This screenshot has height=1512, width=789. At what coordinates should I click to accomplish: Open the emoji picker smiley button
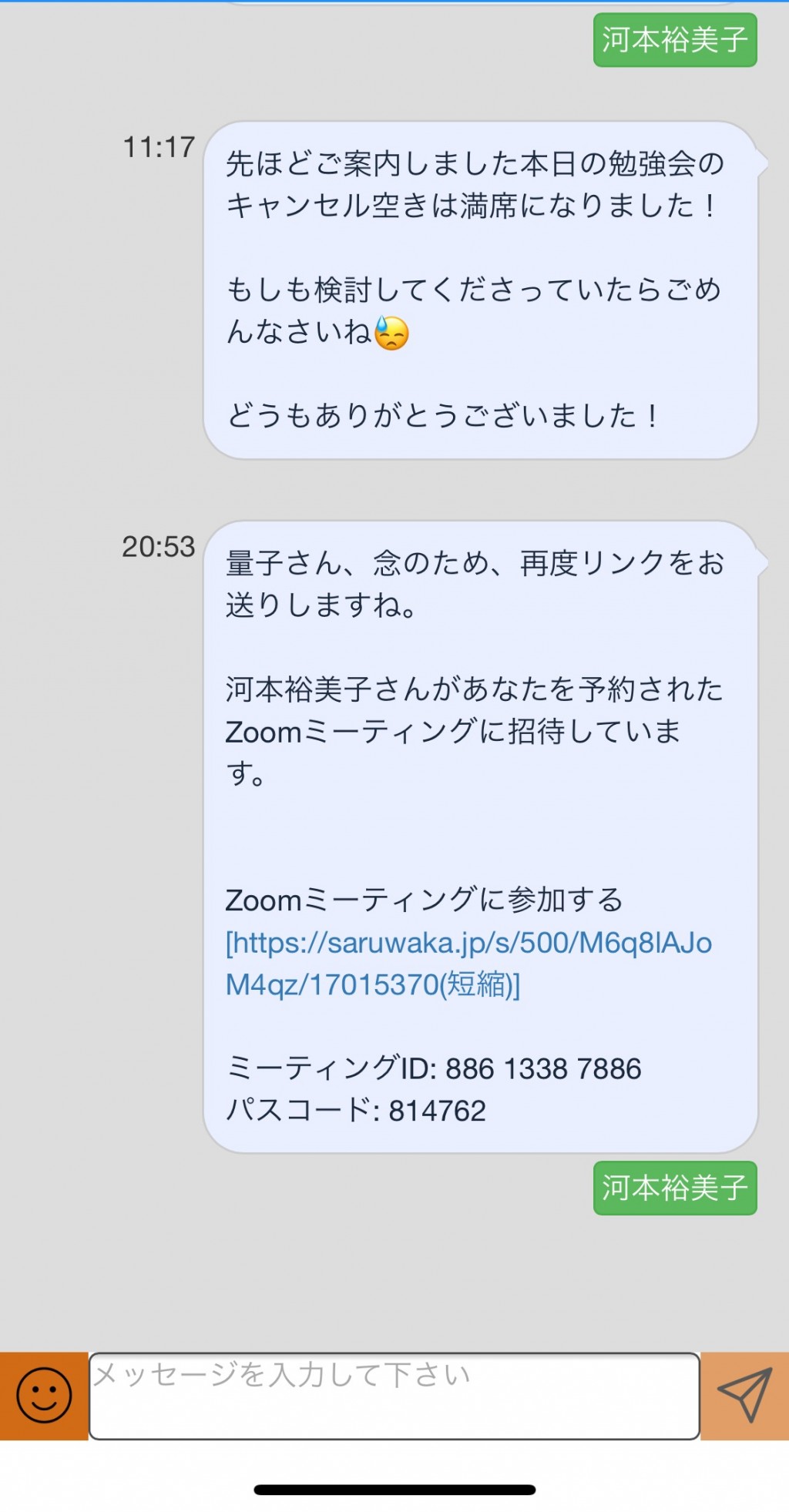pyautogui.click(x=44, y=1395)
